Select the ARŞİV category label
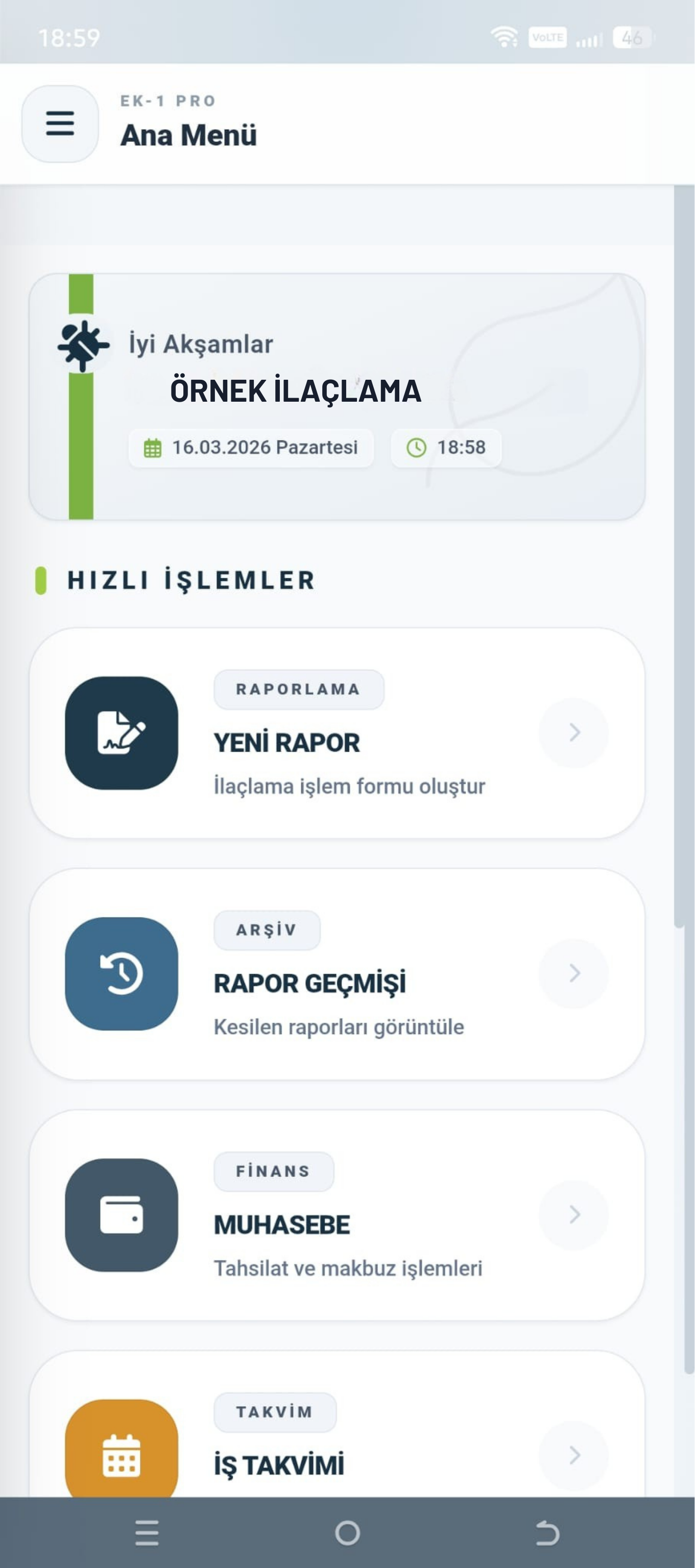The height and width of the screenshot is (1568, 695). pyautogui.click(x=266, y=929)
